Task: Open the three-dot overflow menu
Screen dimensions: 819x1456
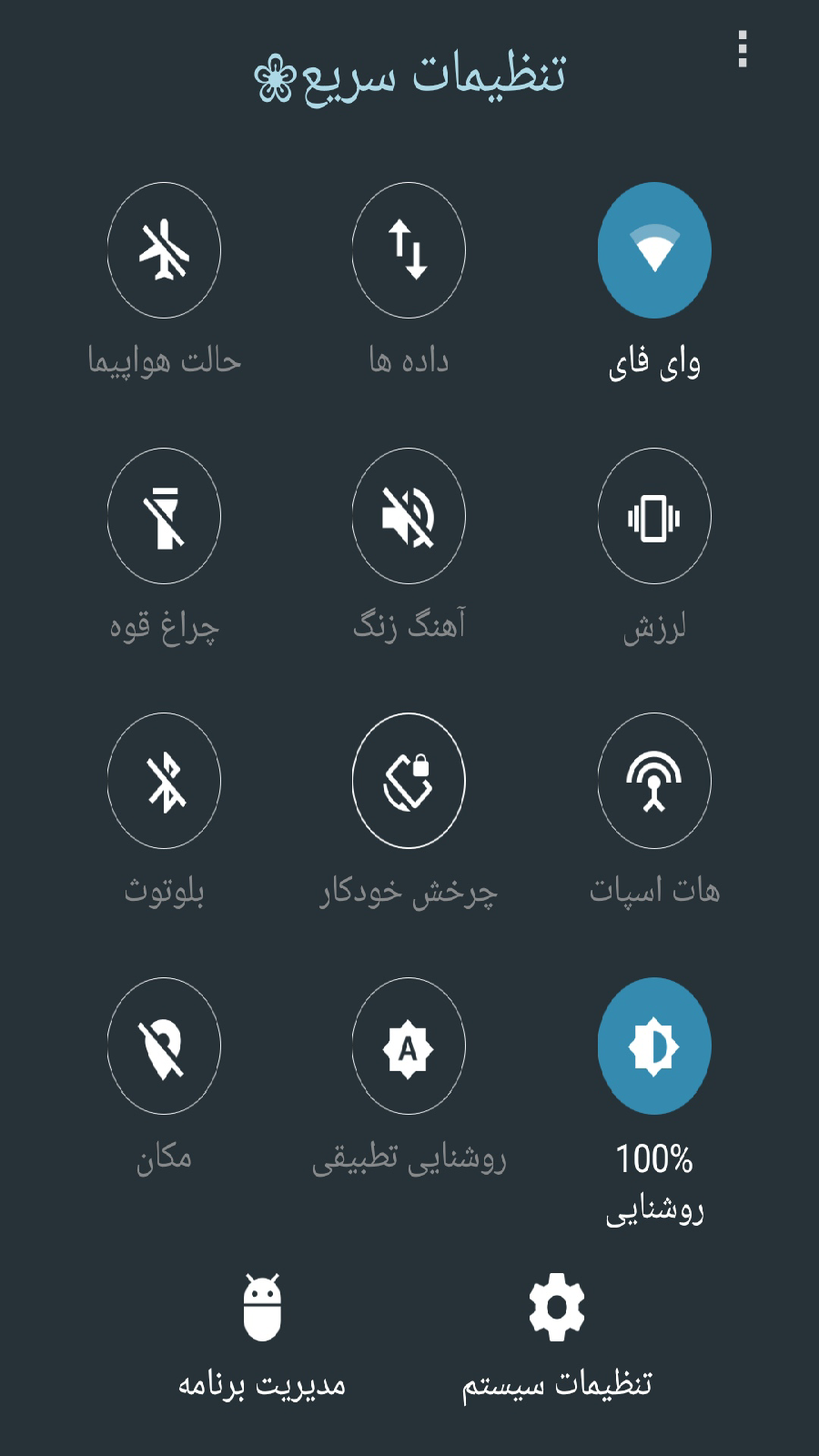Action: [x=742, y=51]
